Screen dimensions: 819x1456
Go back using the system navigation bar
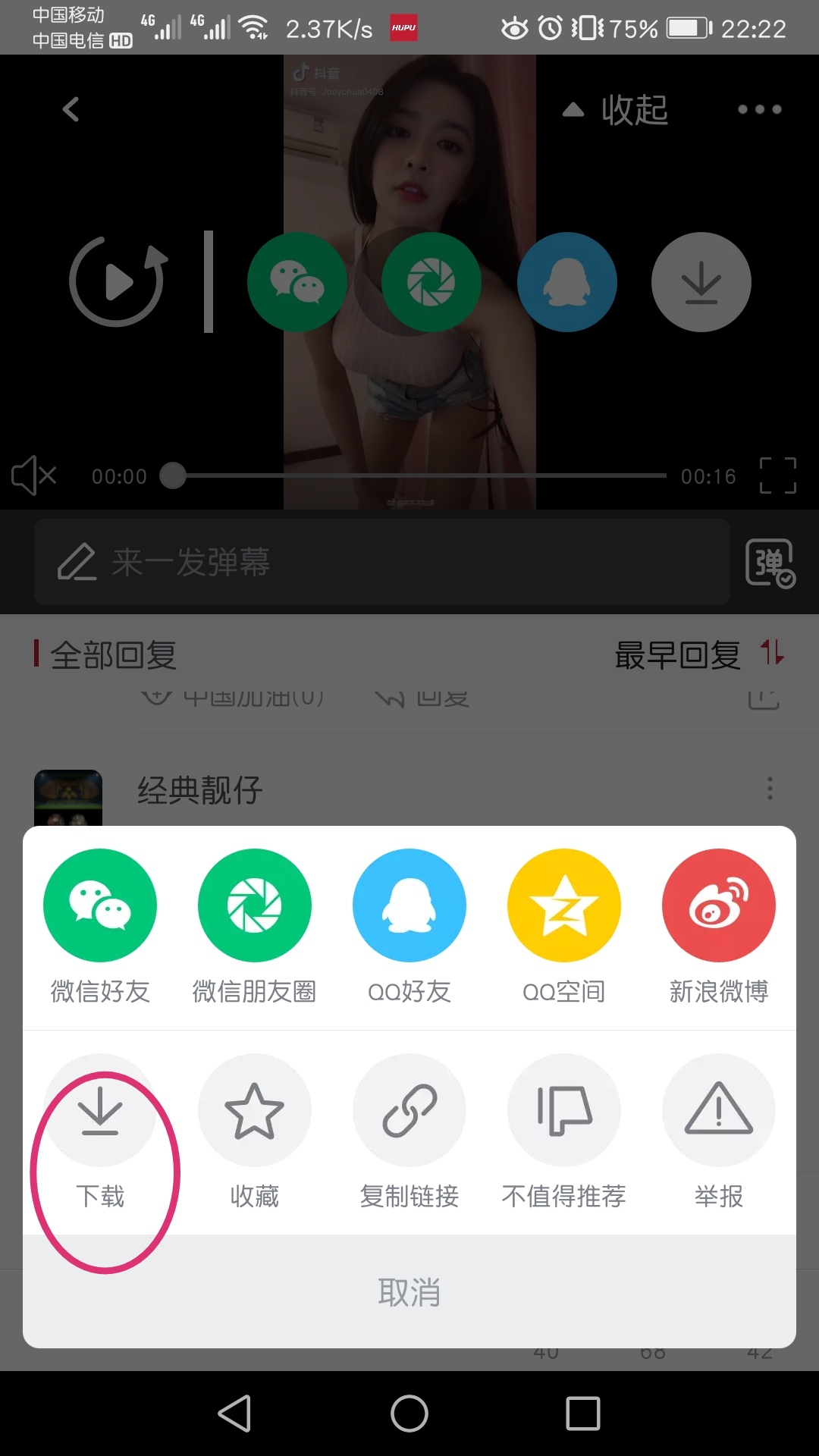pyautogui.click(x=235, y=1414)
